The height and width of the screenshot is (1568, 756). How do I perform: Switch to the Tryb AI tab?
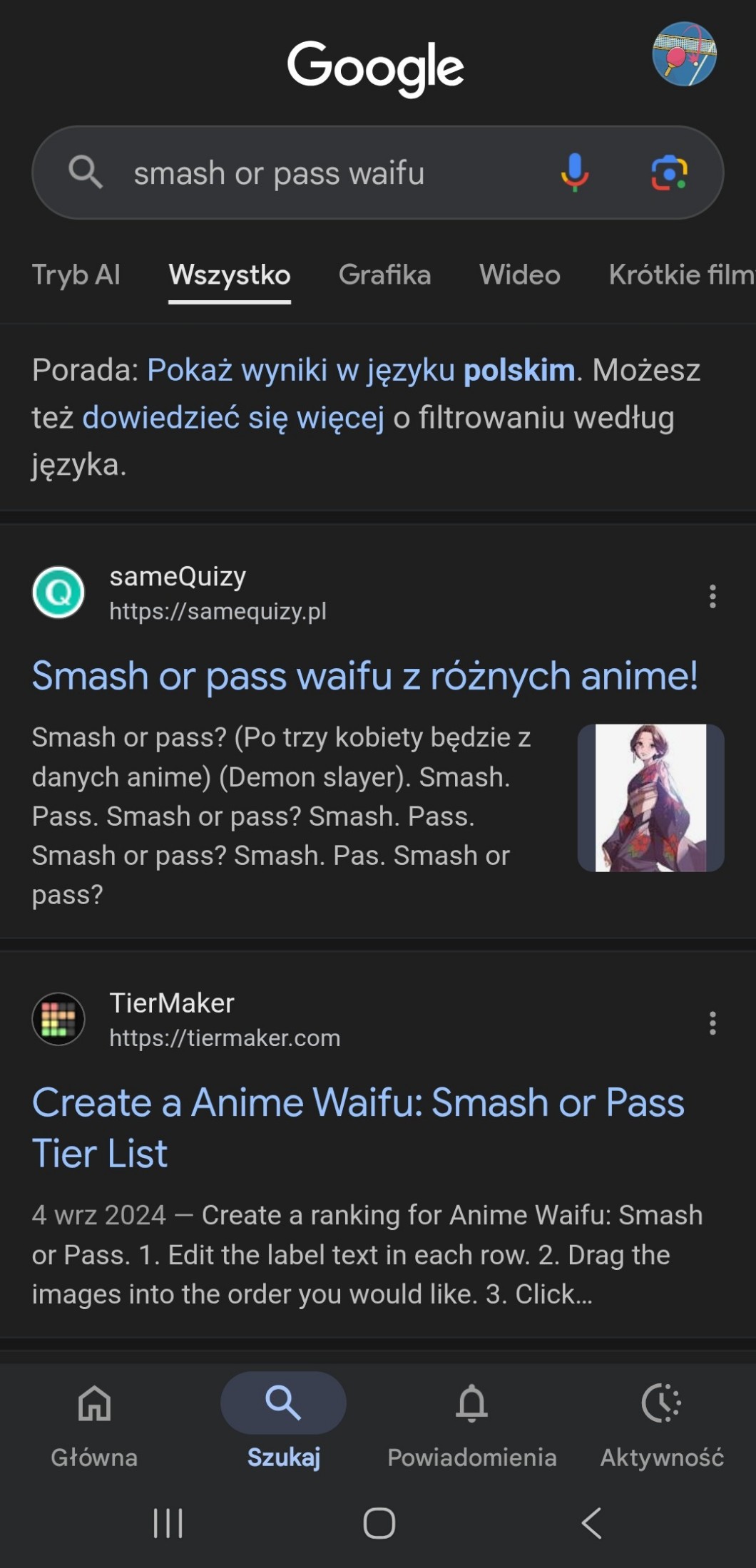coord(76,275)
